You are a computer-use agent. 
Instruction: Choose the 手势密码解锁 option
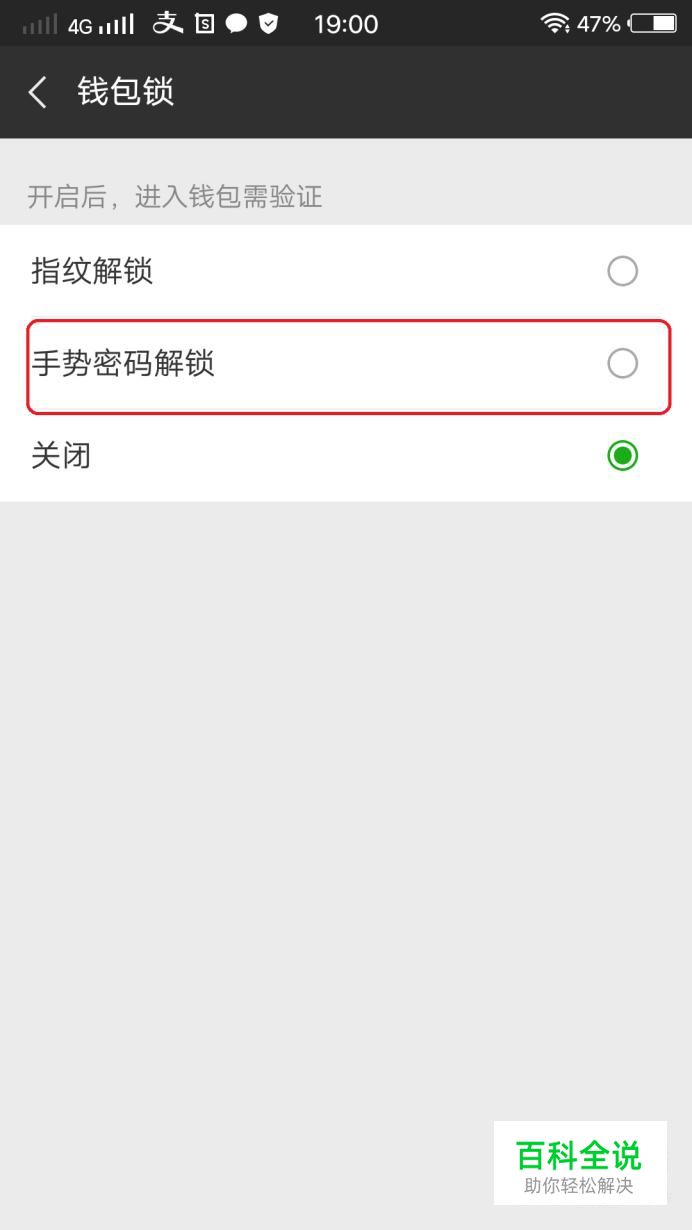pyautogui.click(x=346, y=364)
